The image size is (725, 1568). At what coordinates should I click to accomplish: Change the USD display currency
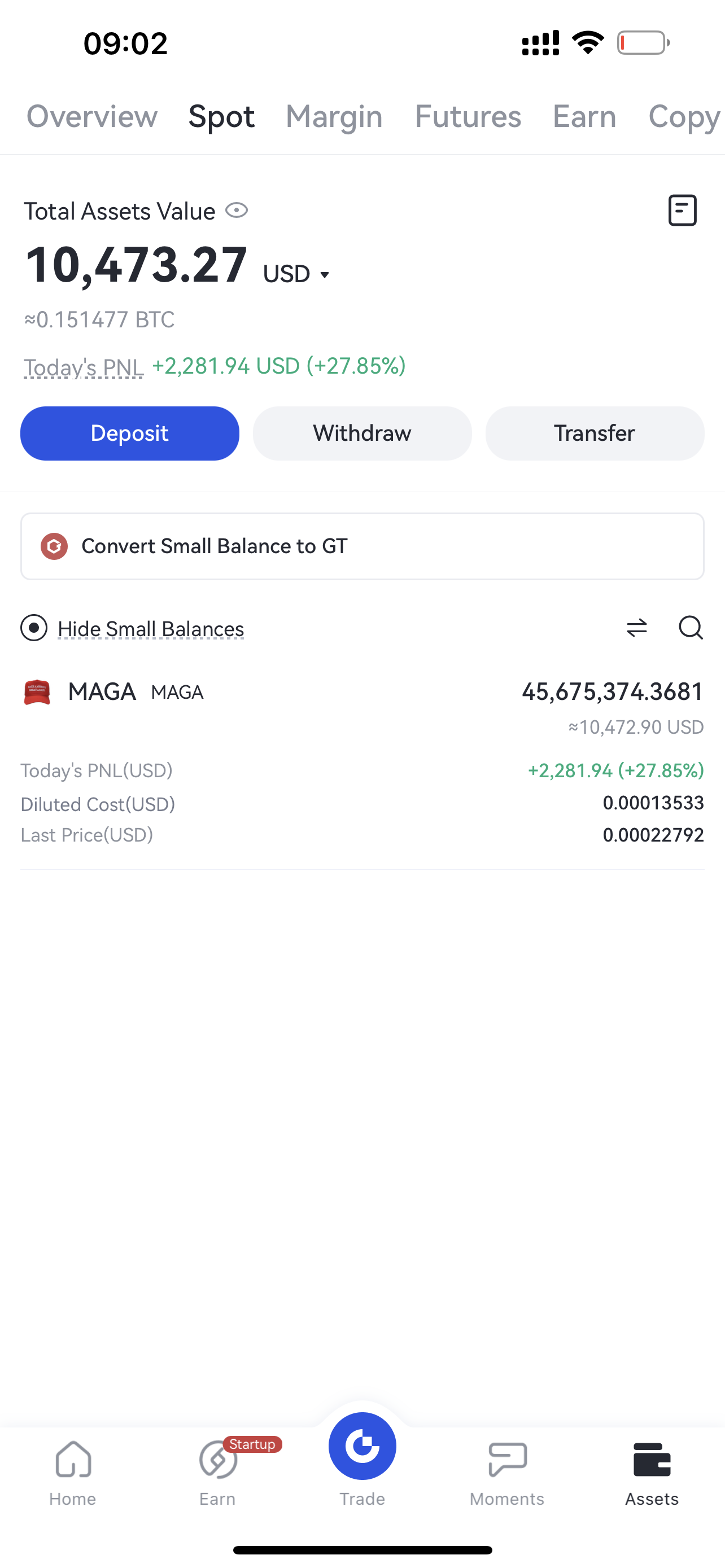(x=297, y=274)
